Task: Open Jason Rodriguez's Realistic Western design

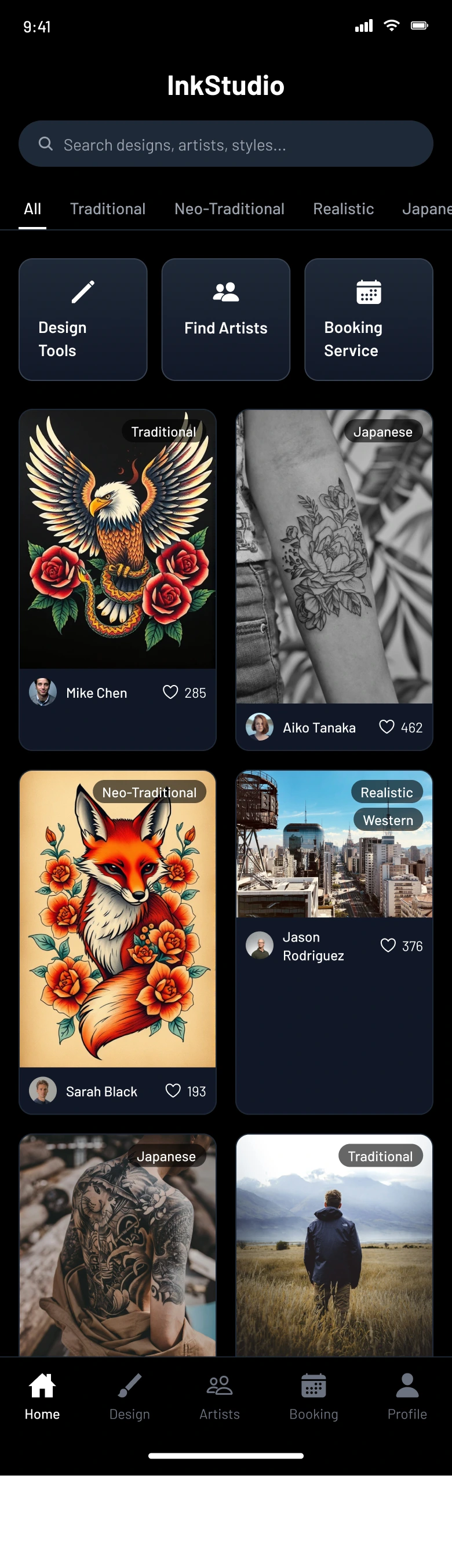Action: pyautogui.click(x=334, y=844)
